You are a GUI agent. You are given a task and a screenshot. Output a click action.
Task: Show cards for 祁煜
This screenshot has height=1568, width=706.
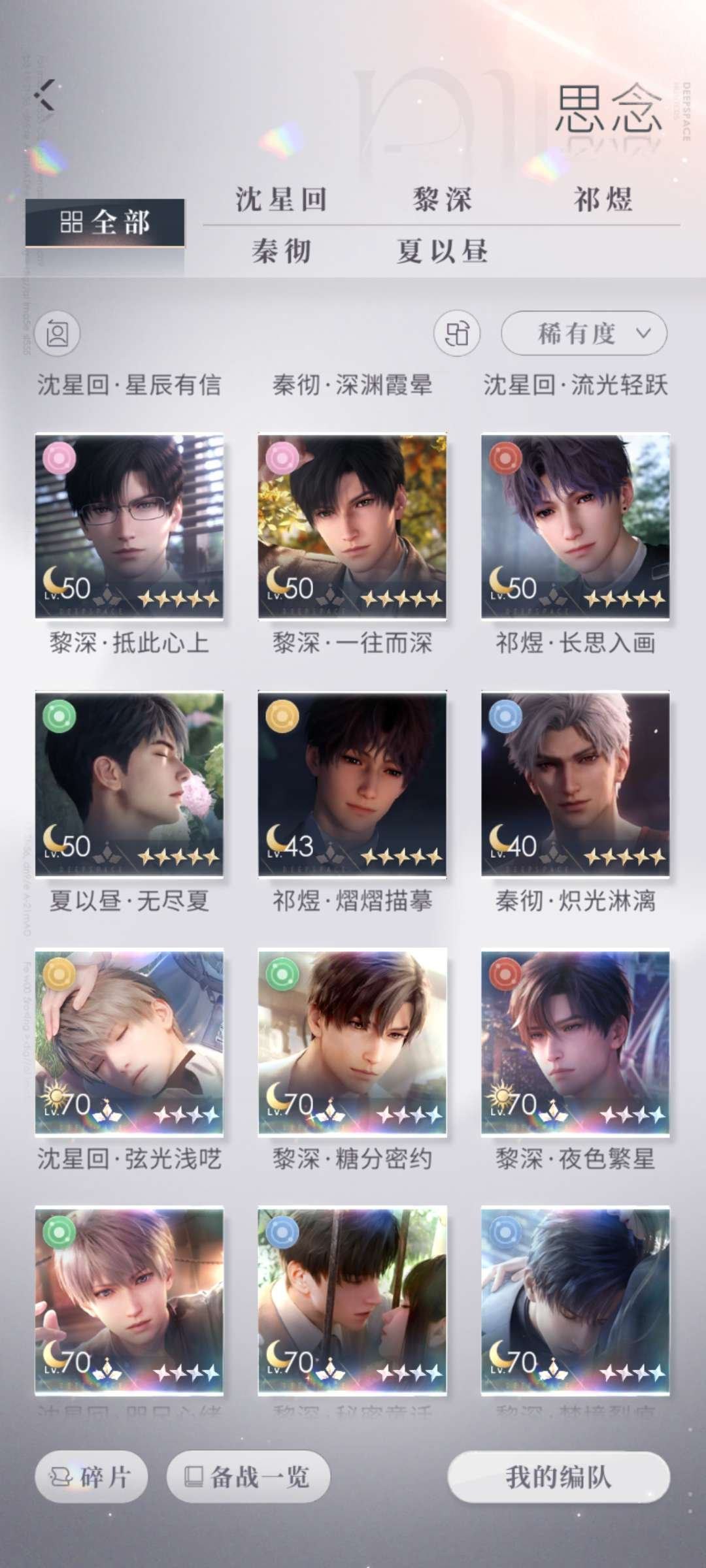point(603,199)
